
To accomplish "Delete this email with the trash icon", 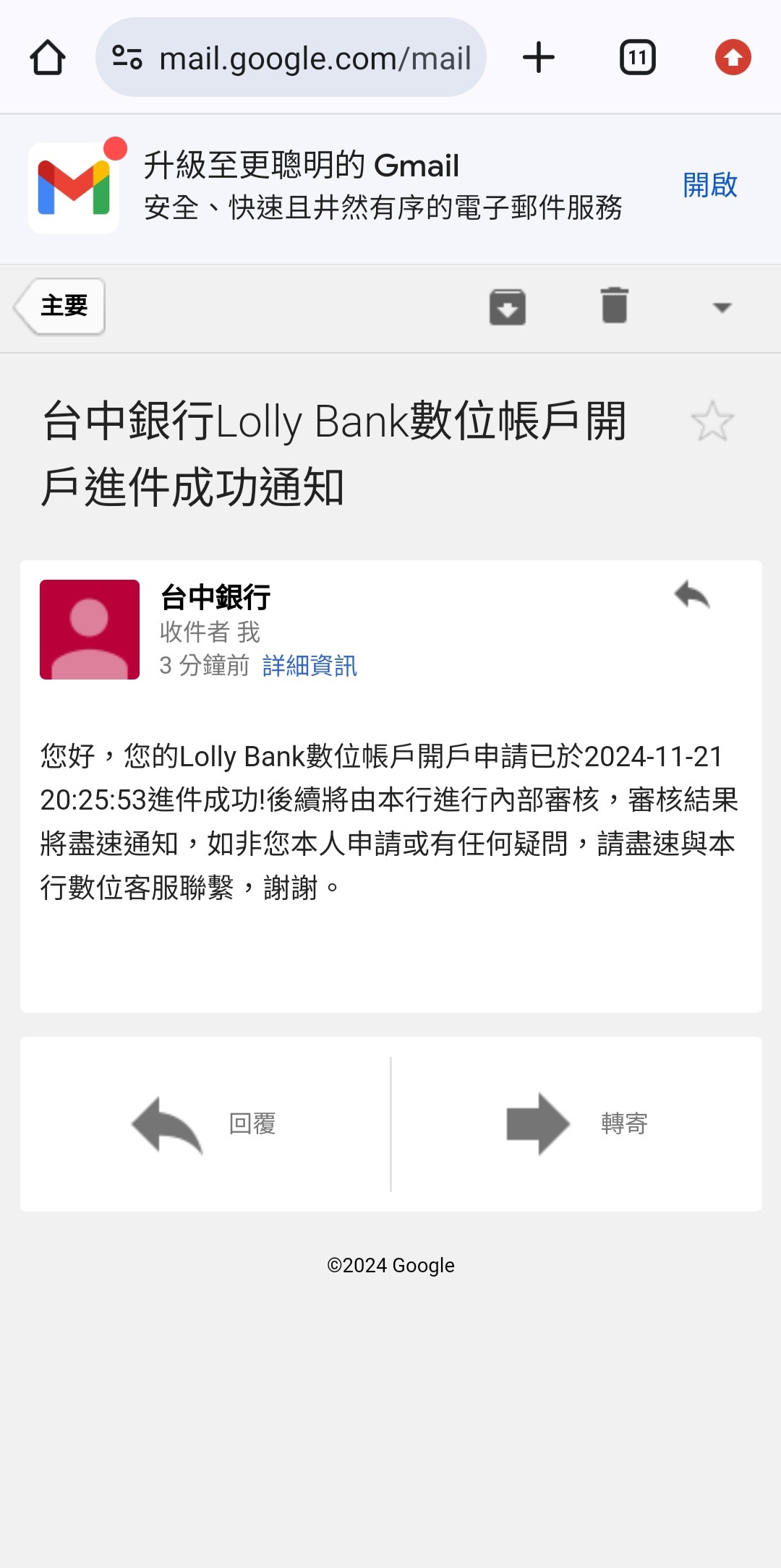I will coord(614,305).
